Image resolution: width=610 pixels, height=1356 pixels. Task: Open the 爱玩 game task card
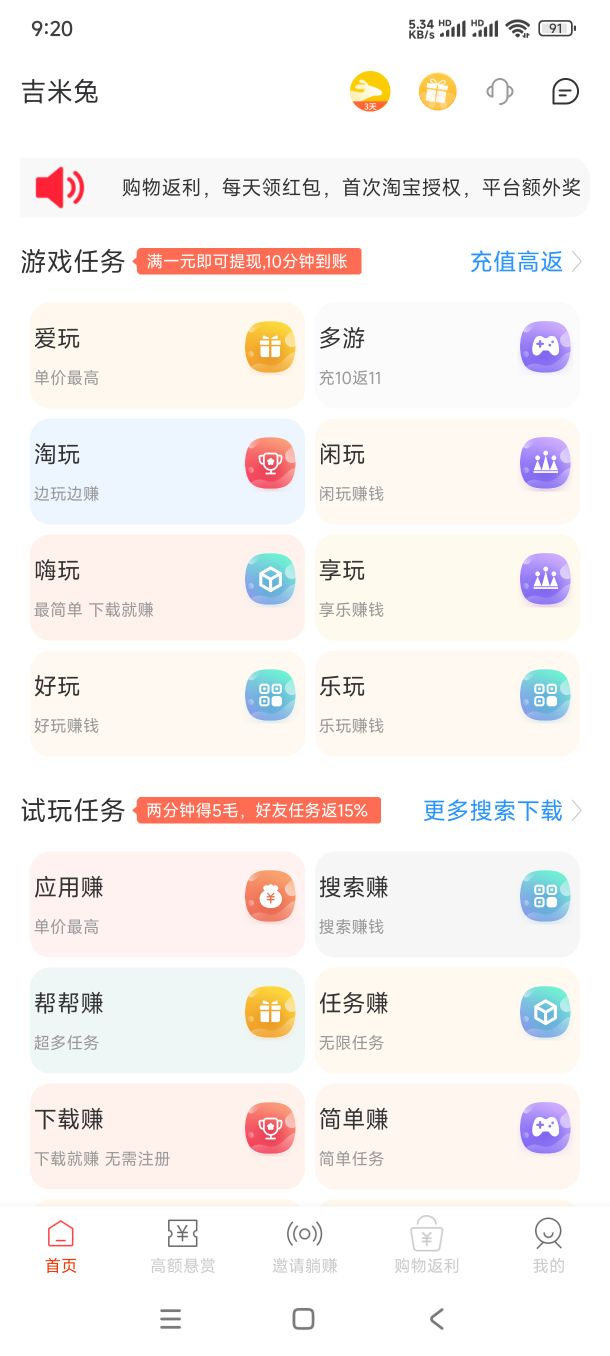point(167,355)
